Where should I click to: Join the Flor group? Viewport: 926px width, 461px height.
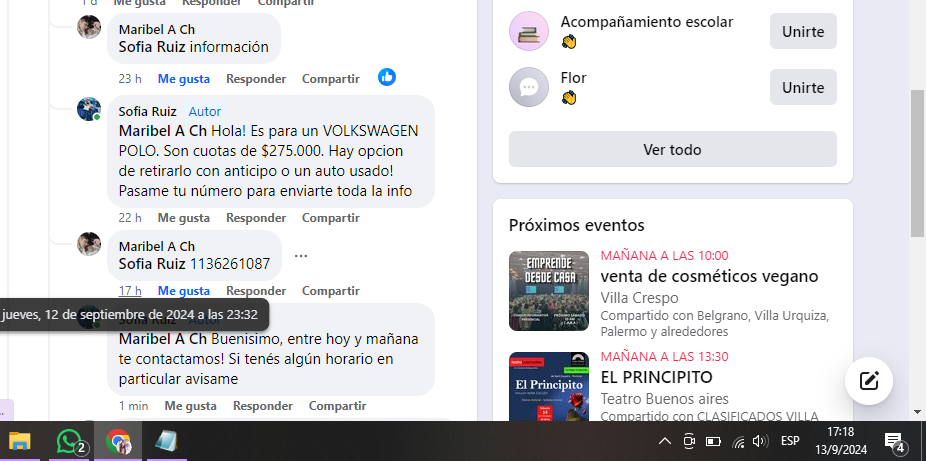[x=803, y=87]
